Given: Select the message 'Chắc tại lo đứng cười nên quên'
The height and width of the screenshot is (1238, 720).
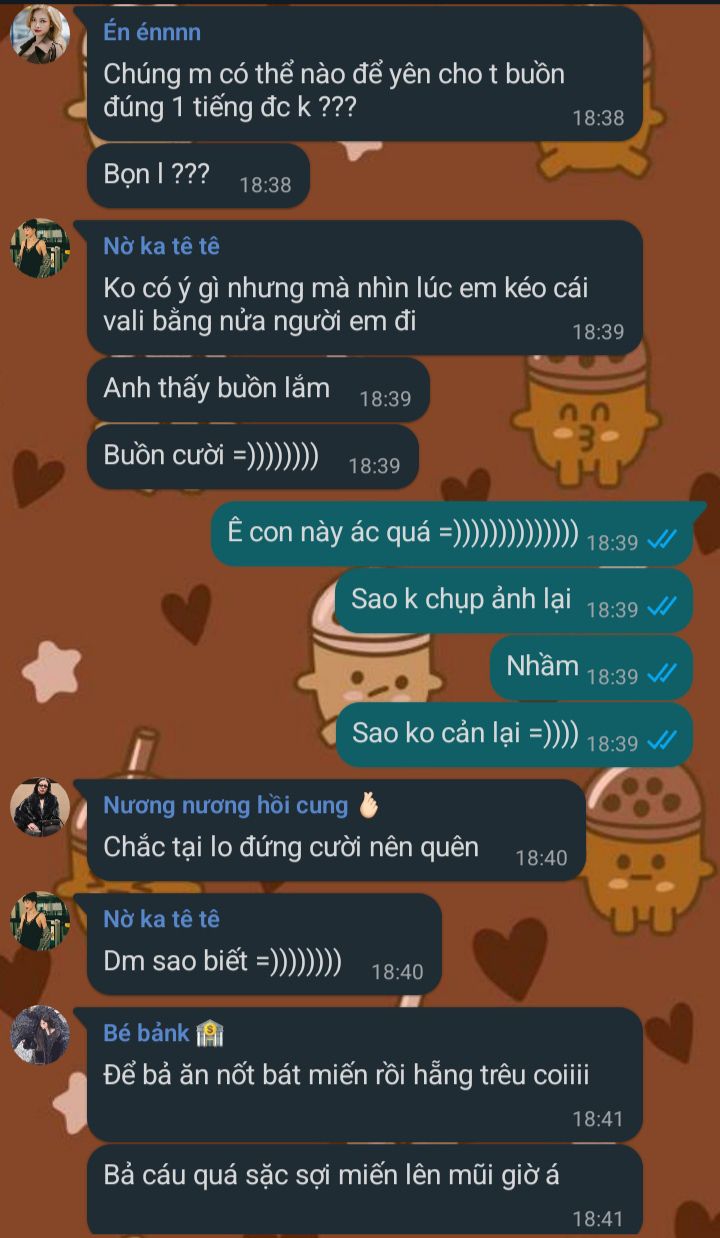Looking at the screenshot, I should (291, 848).
